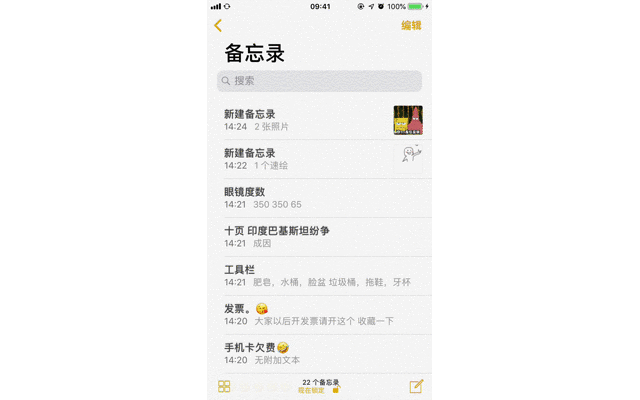Switch to gallery grid view
The height and width of the screenshot is (400, 640).
(x=224, y=386)
